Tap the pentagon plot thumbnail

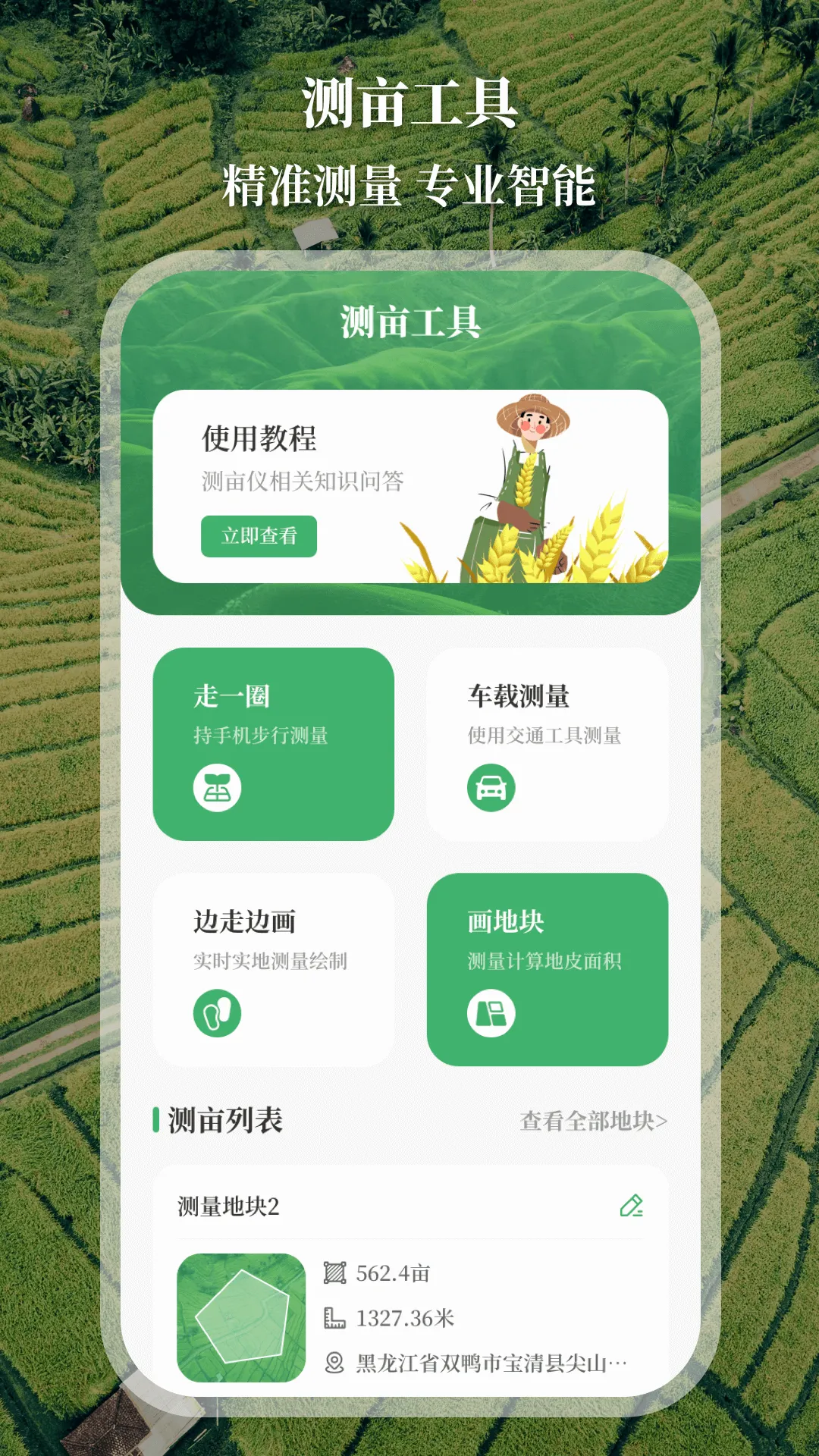[x=240, y=1318]
